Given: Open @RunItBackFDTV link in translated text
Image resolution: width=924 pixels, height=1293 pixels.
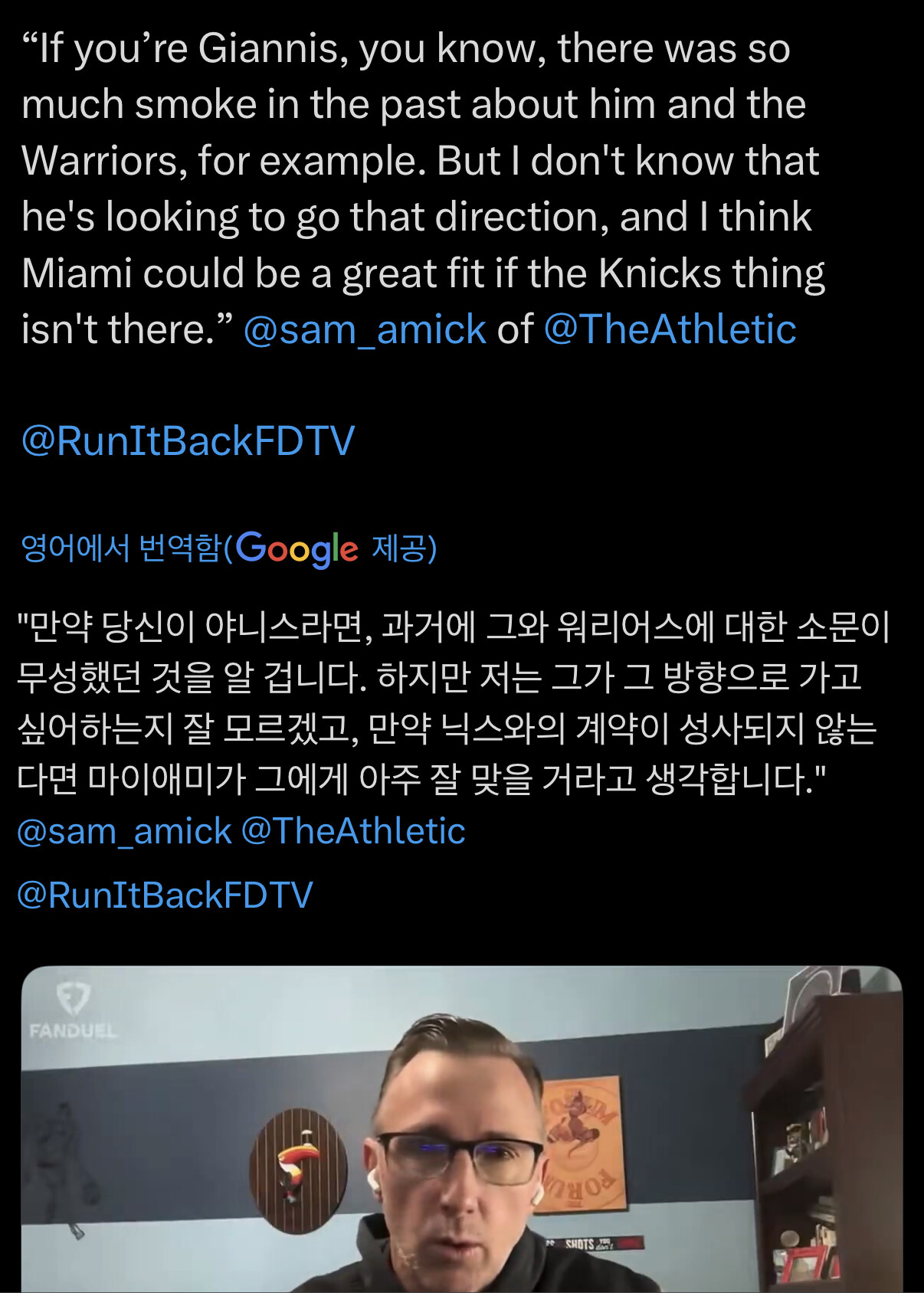Looking at the screenshot, I should point(165,895).
